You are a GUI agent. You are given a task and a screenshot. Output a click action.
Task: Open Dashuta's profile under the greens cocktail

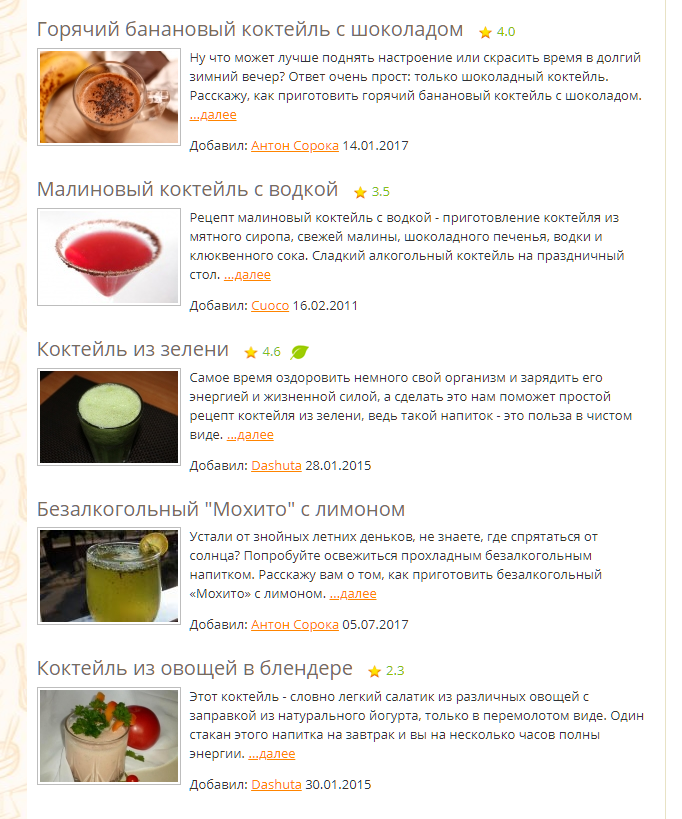coord(276,465)
